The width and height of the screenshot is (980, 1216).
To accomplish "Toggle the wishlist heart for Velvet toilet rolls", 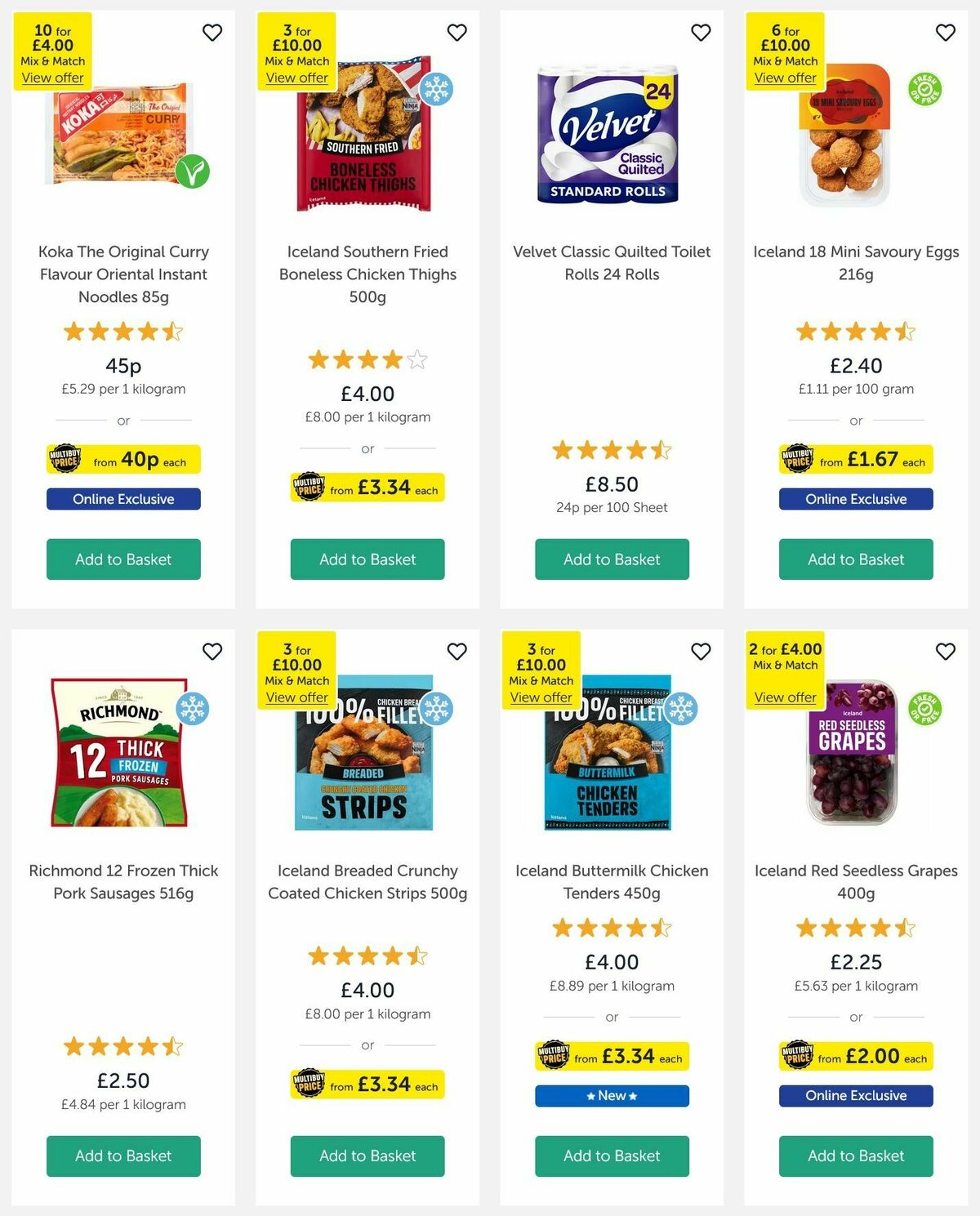I will point(701,33).
